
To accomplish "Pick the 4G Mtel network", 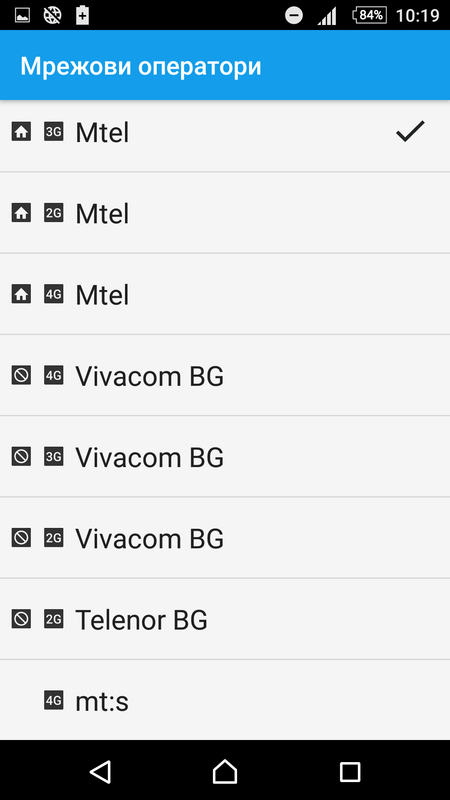I will tap(225, 294).
